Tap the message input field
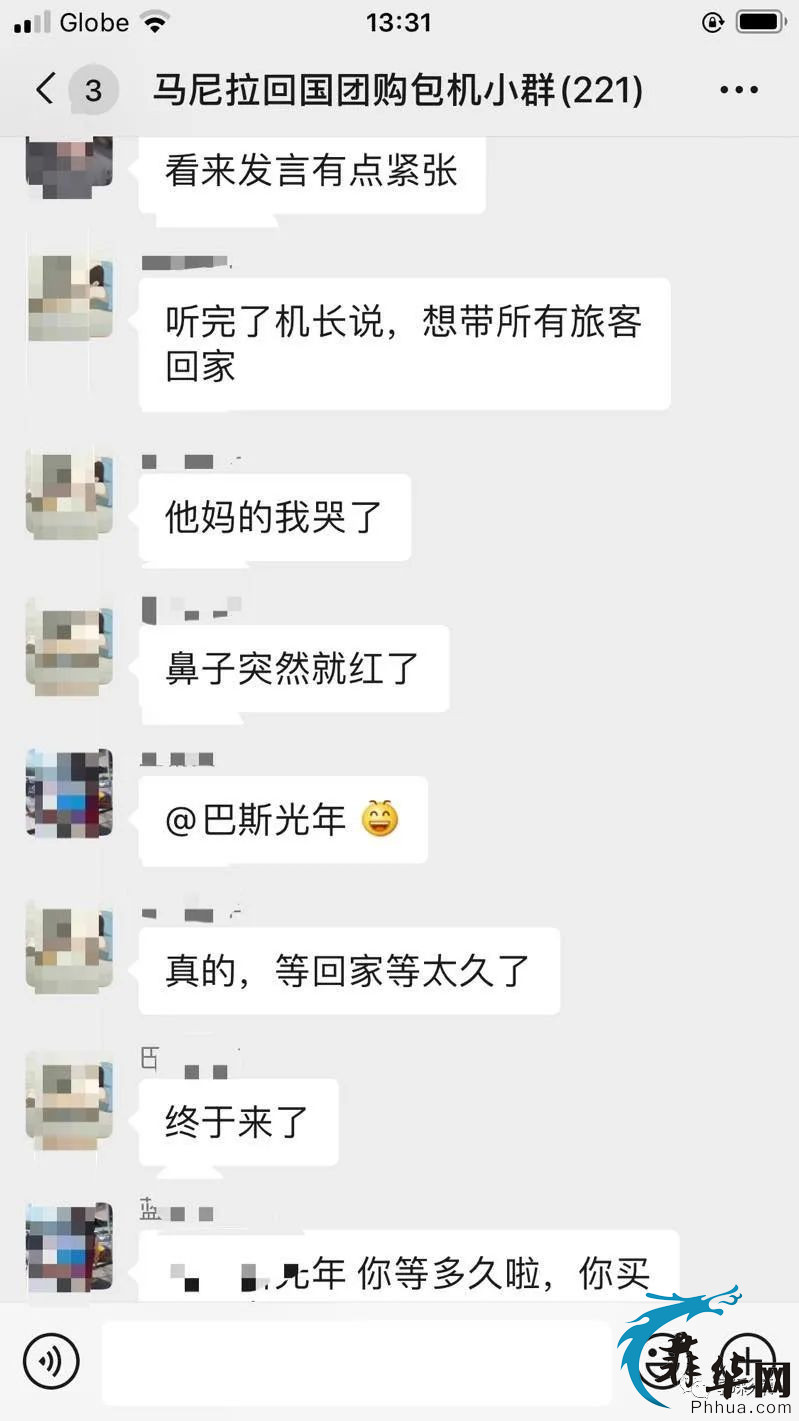The image size is (799, 1421). (x=355, y=1362)
